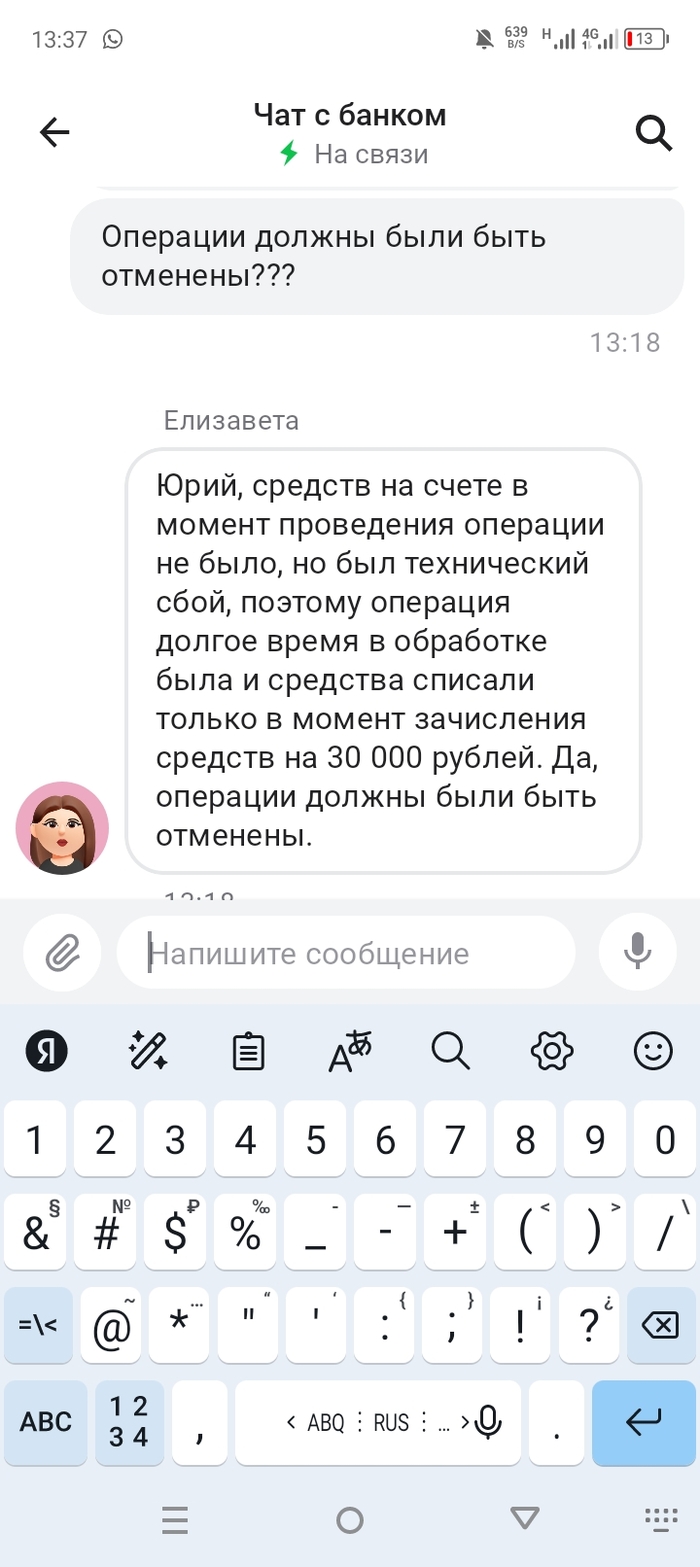The height and width of the screenshot is (1567, 700).
Task: Search within the bank chat
Action: (654, 132)
